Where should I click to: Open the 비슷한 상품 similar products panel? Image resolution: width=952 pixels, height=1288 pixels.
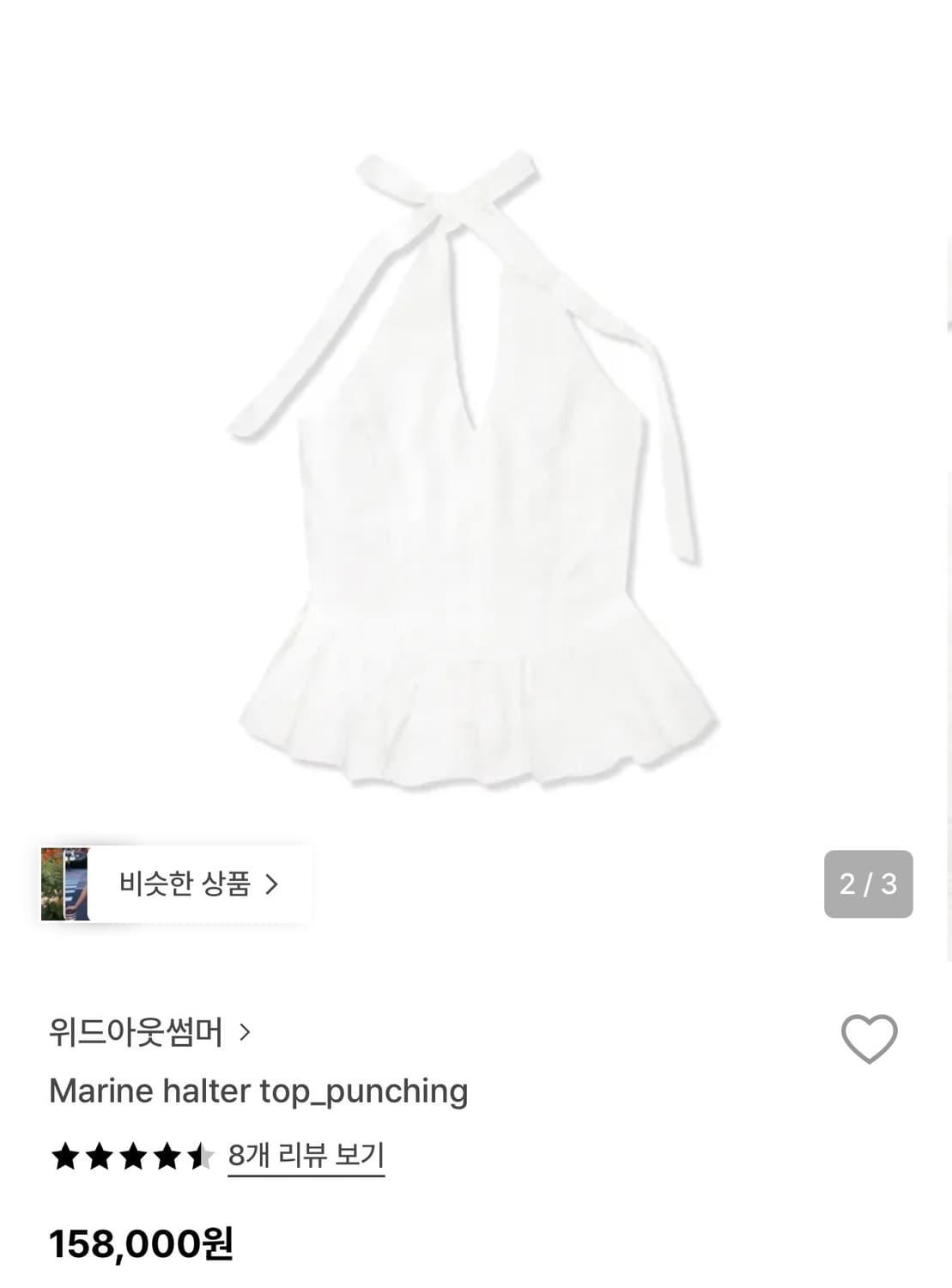pos(175,884)
